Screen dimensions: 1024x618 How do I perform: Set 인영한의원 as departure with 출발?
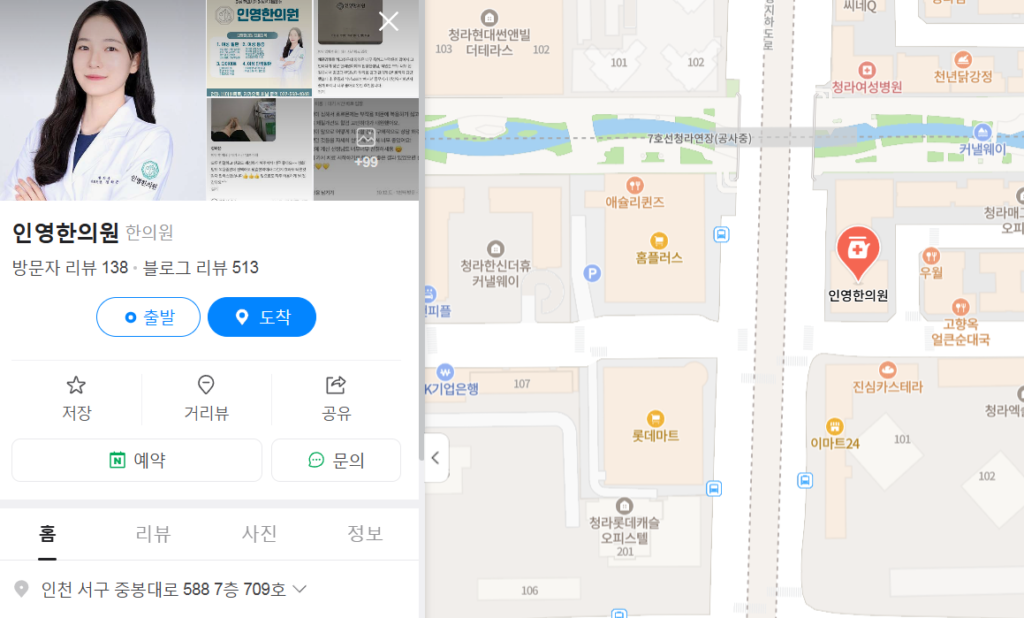[148, 317]
